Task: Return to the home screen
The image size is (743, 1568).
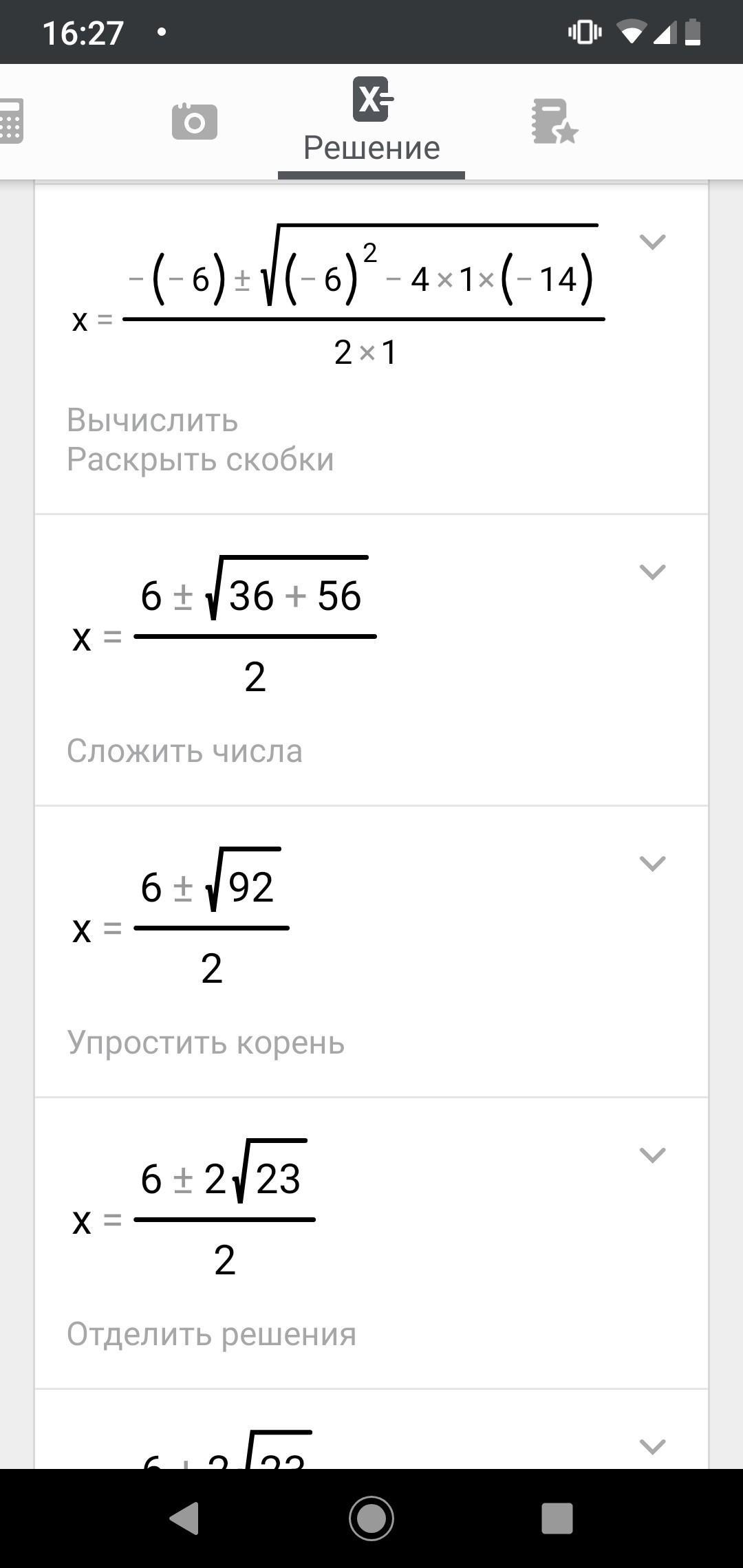Action: pyautogui.click(x=371, y=1518)
